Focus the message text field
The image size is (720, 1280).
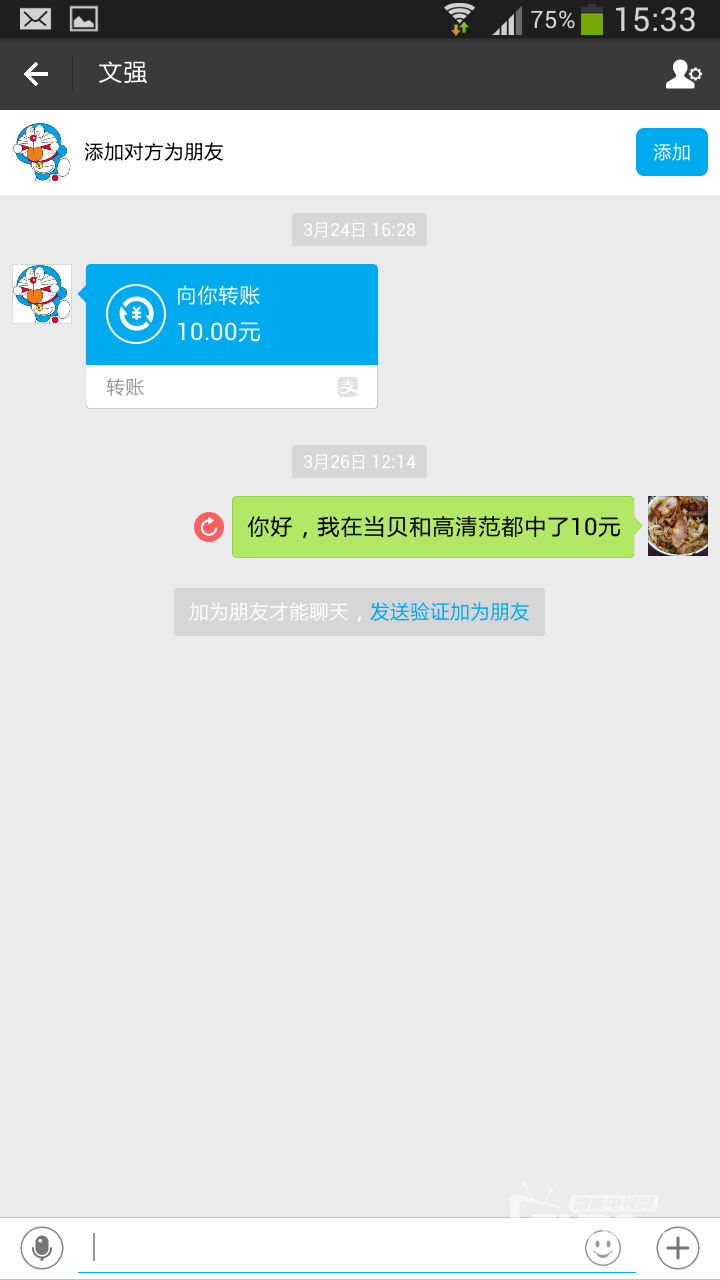pyautogui.click(x=330, y=1247)
